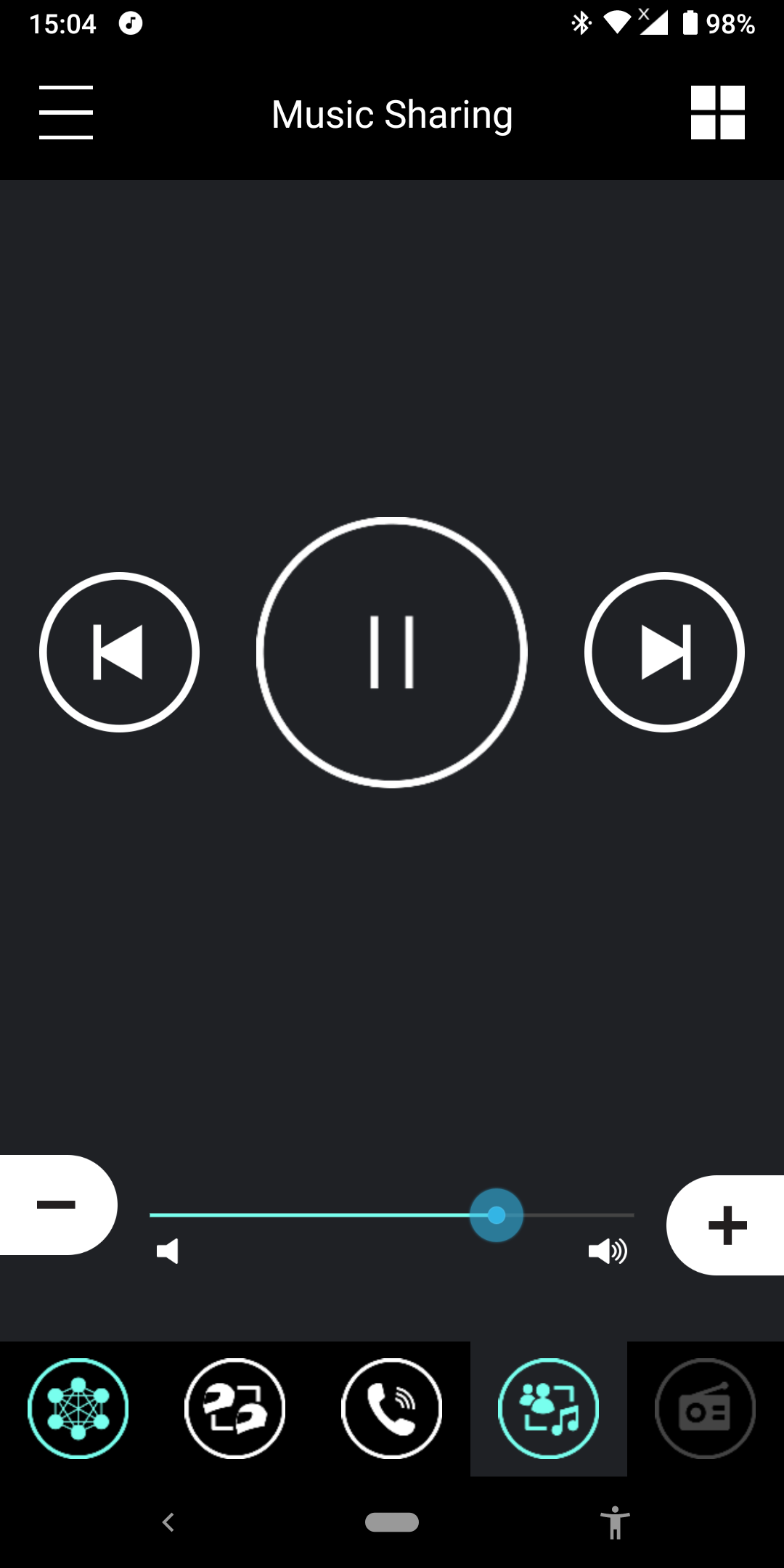Go back using system navigation
784x1568 pixels.
(x=168, y=1522)
